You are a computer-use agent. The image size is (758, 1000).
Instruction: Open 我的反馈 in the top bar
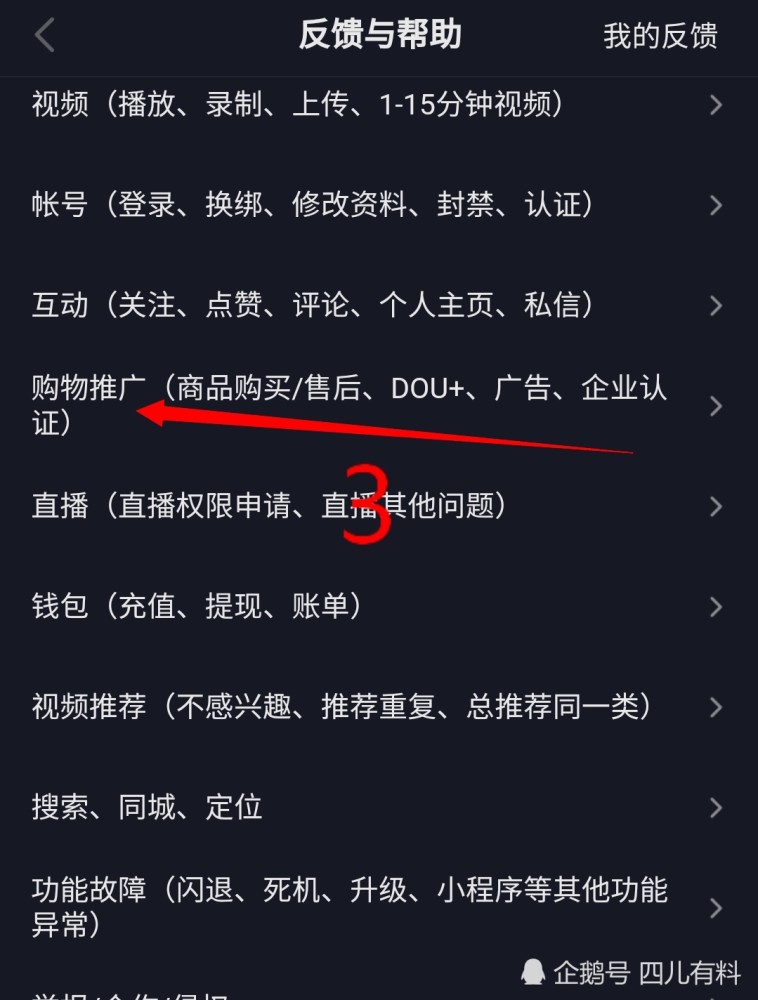pos(660,37)
